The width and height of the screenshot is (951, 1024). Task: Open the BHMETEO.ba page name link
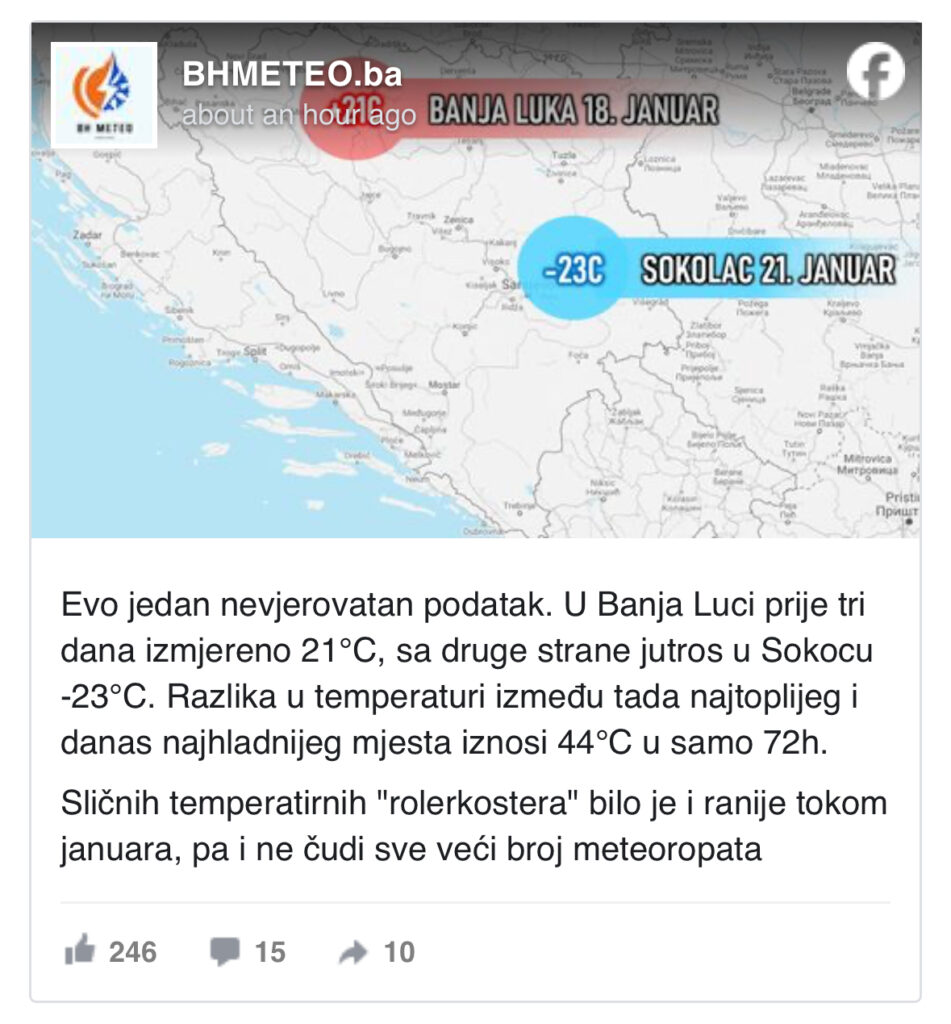click(x=292, y=74)
